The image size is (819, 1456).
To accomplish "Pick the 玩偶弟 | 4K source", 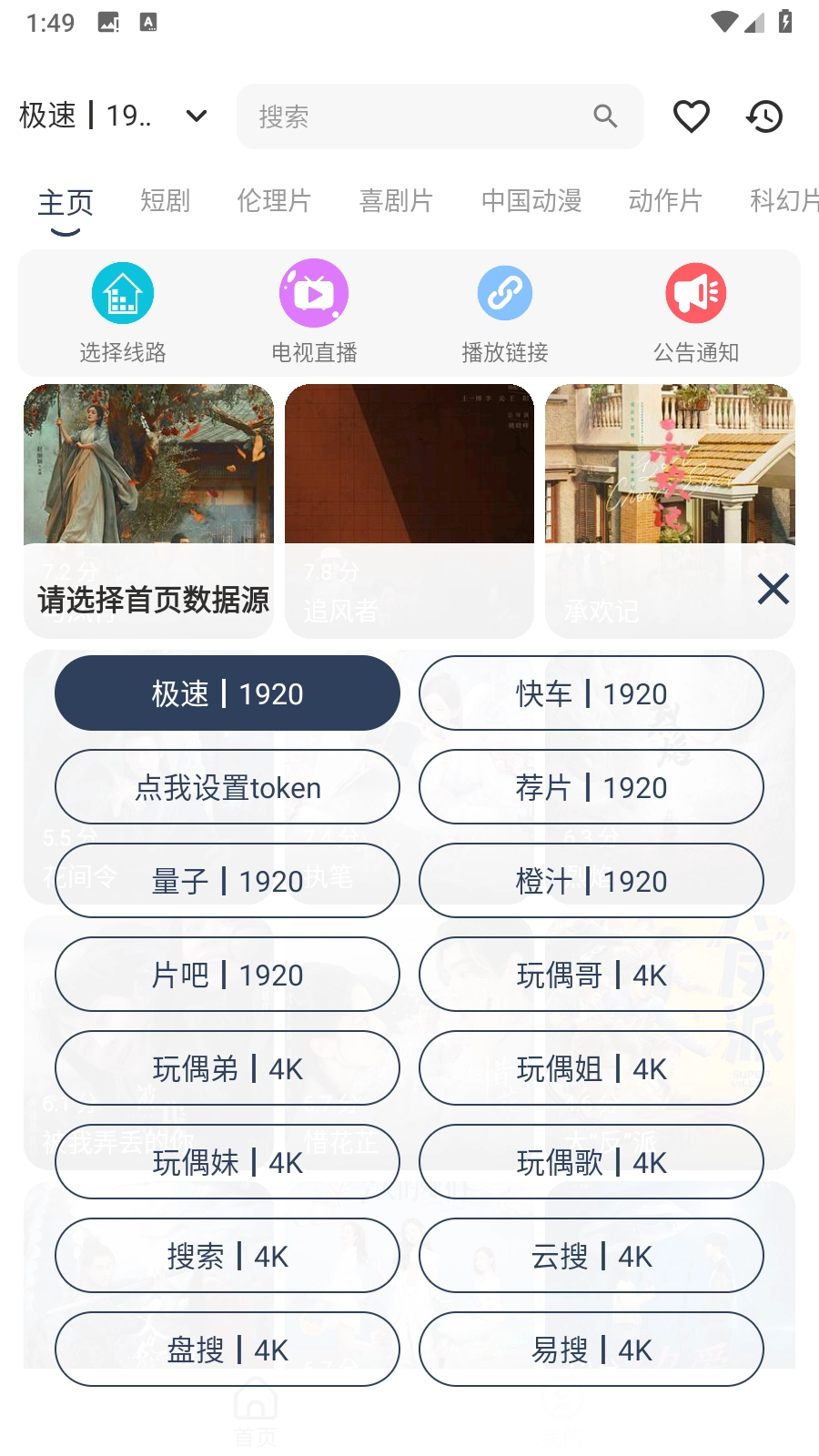I will tap(227, 1068).
